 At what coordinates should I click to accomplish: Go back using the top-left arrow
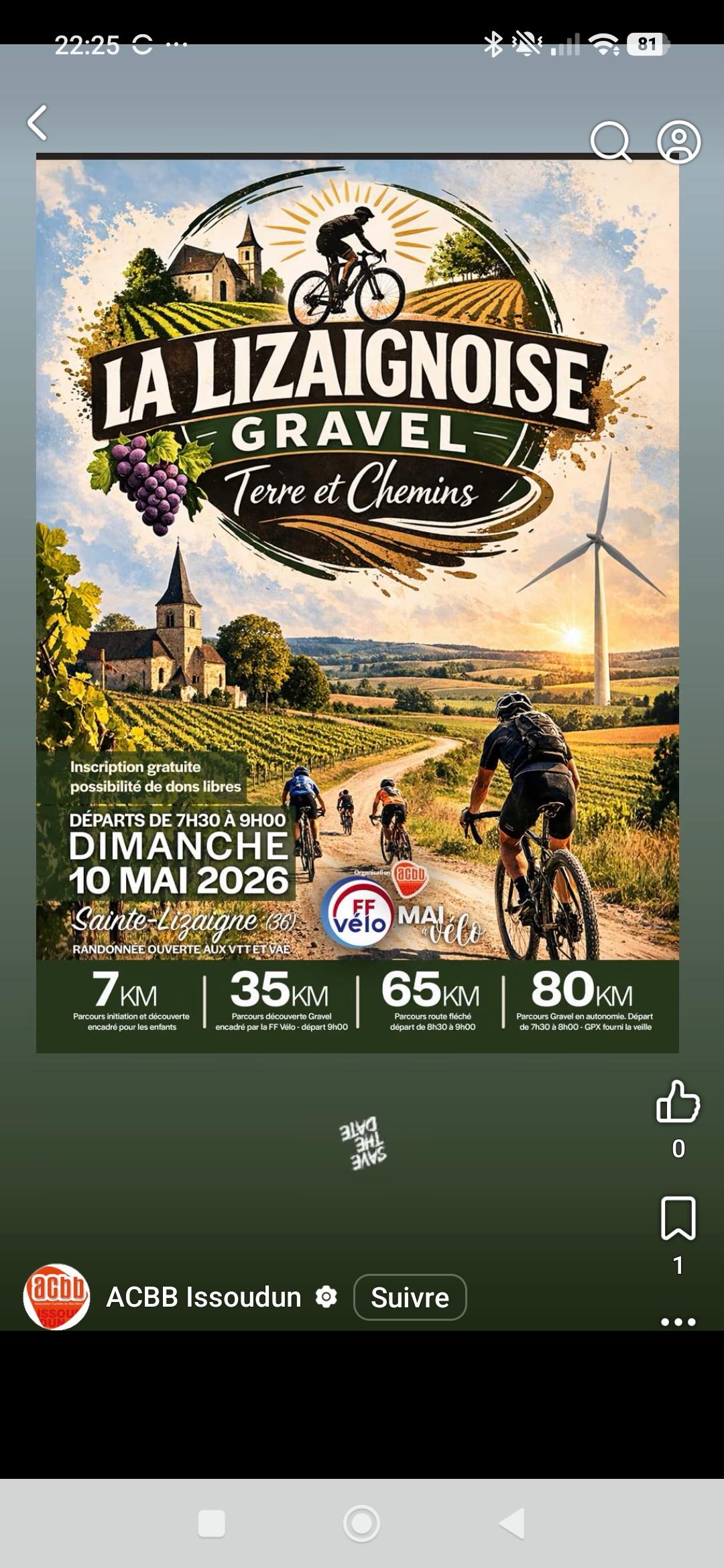click(38, 123)
